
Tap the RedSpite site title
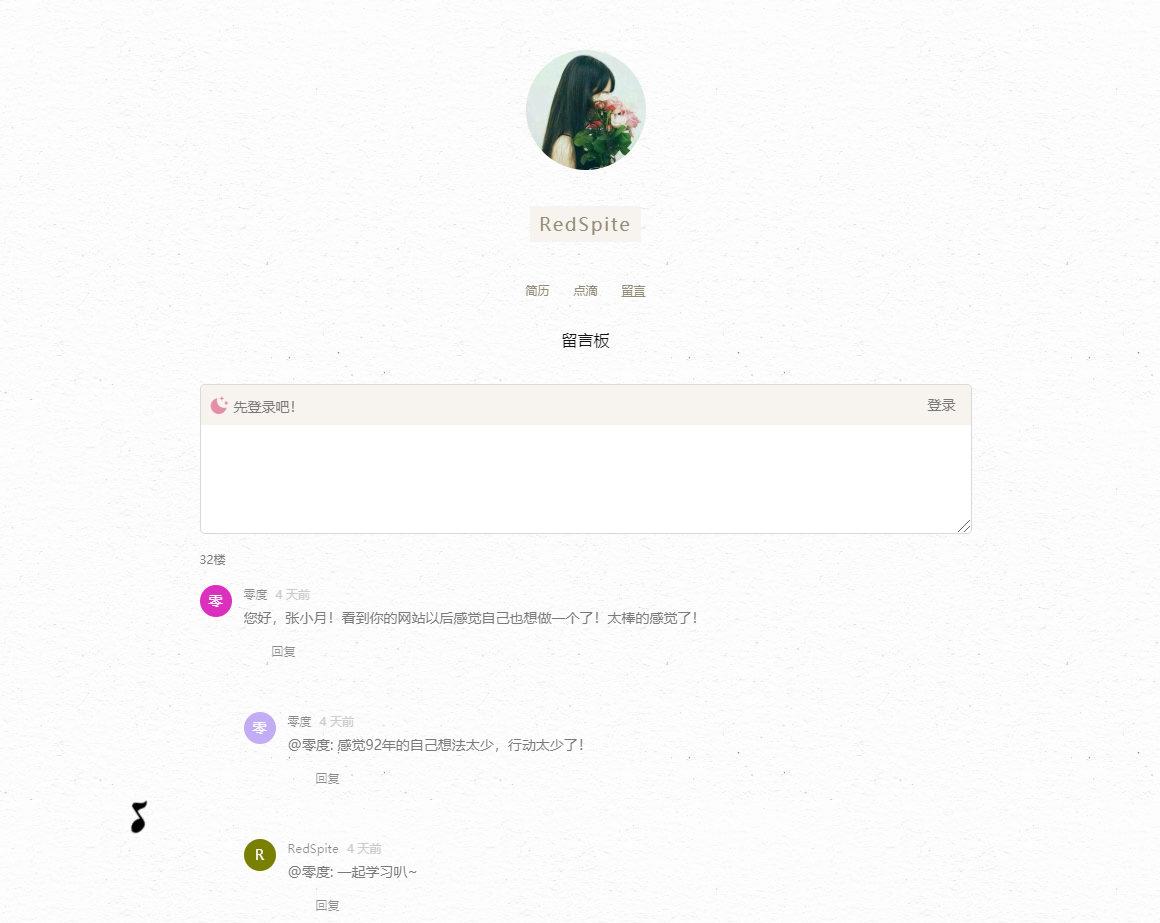585,224
